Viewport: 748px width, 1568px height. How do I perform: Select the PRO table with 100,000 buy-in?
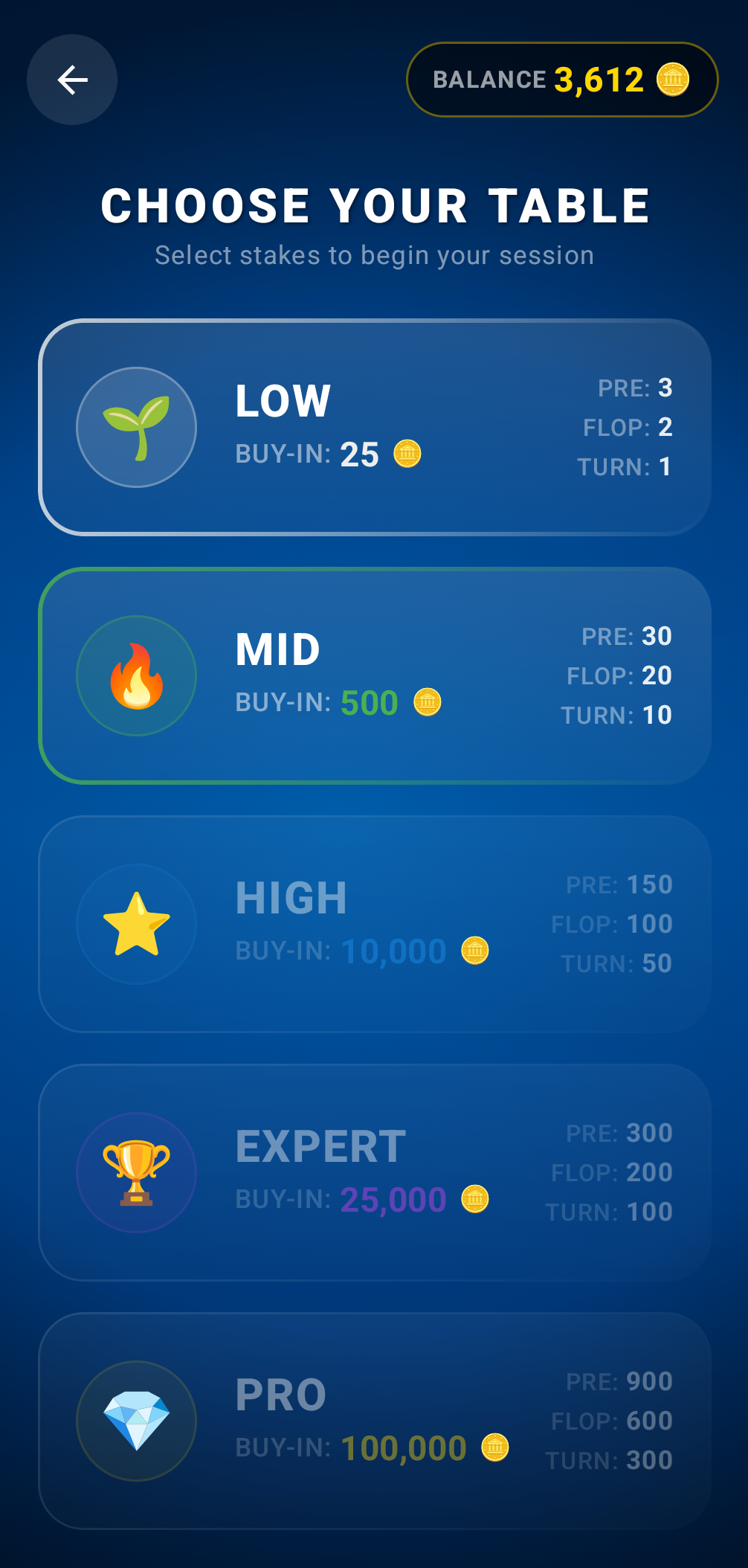point(374,1421)
